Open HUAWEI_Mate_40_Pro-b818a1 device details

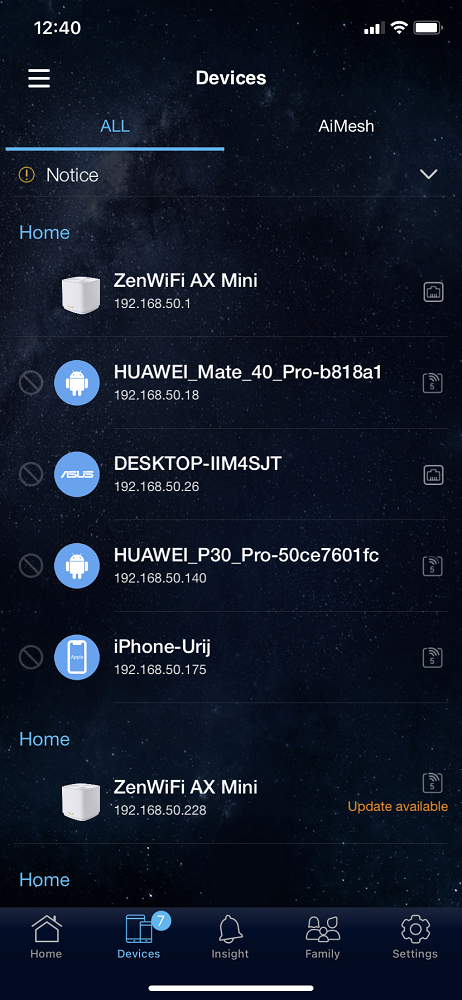coord(248,383)
